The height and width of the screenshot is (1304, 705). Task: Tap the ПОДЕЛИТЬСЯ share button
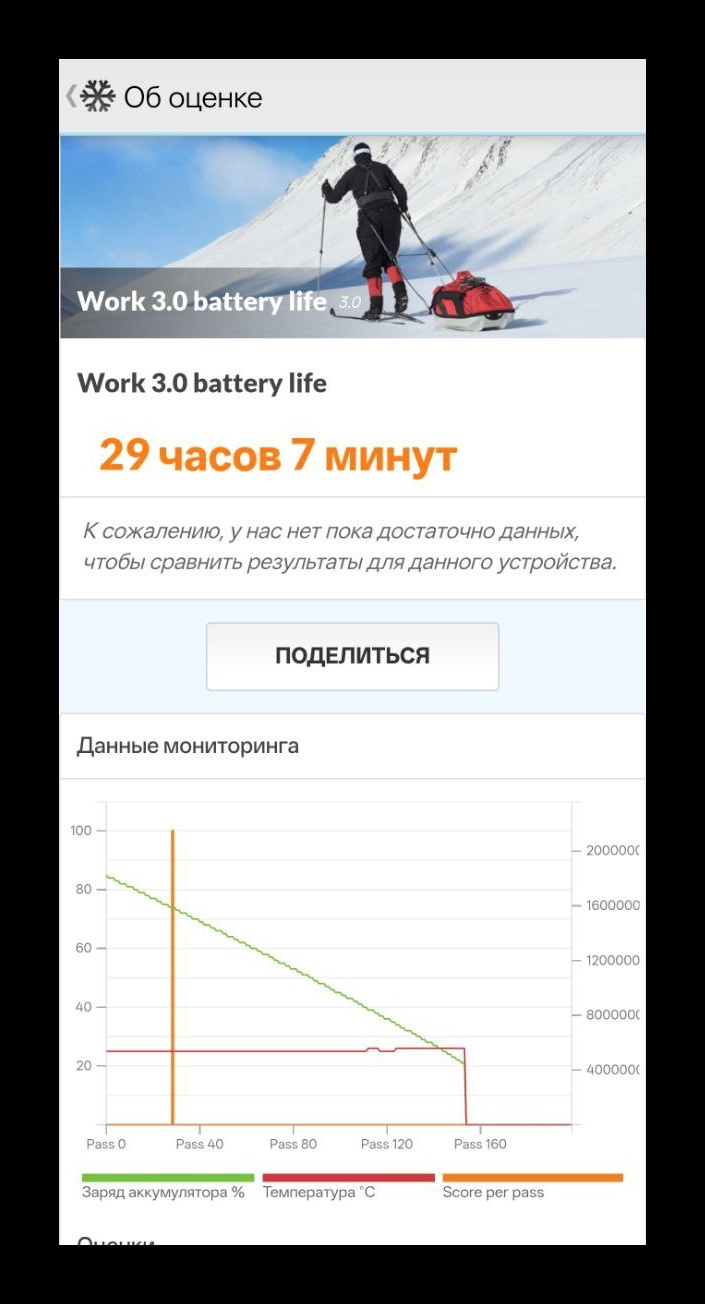click(352, 656)
